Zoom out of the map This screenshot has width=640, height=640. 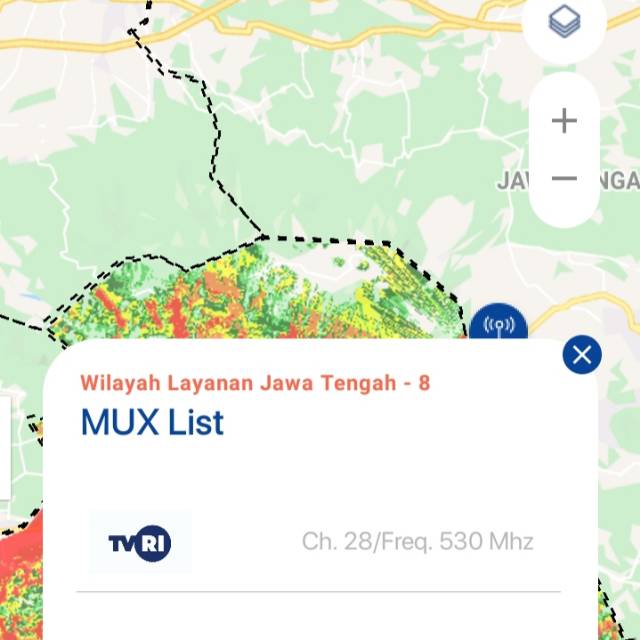click(x=564, y=179)
